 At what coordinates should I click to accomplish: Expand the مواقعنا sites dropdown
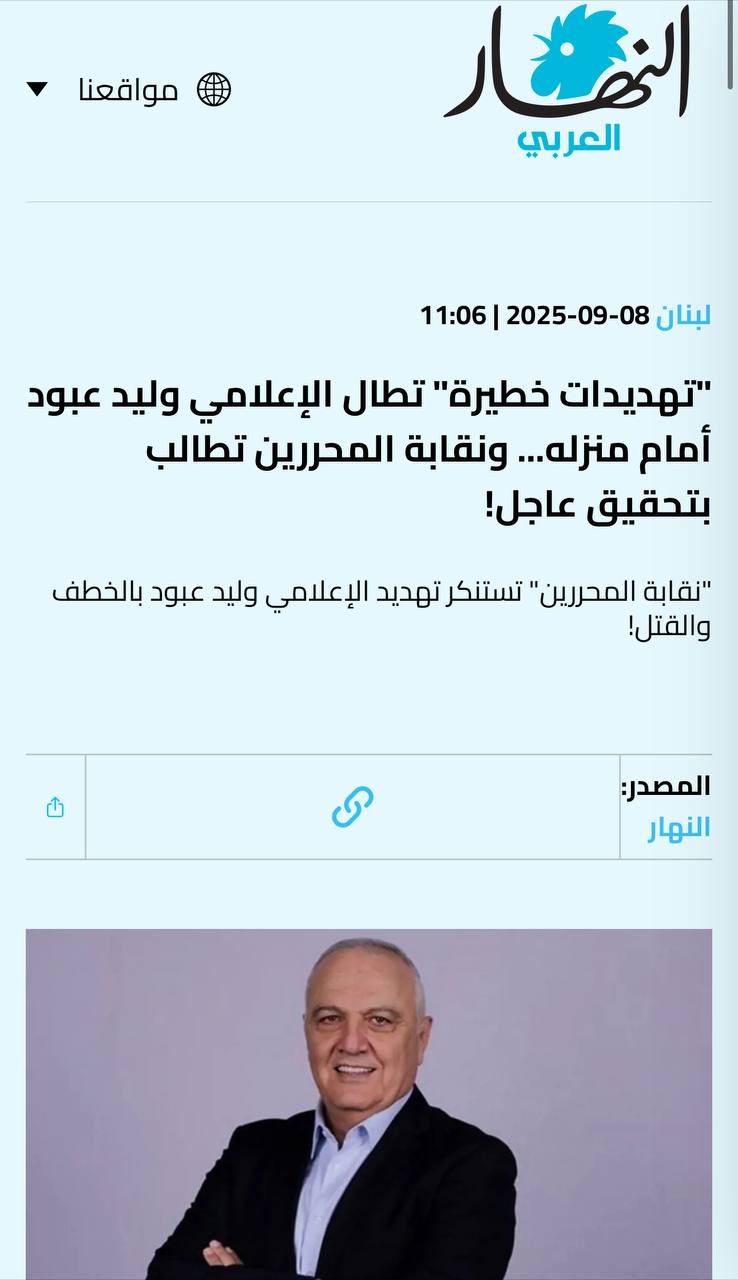click(x=128, y=89)
